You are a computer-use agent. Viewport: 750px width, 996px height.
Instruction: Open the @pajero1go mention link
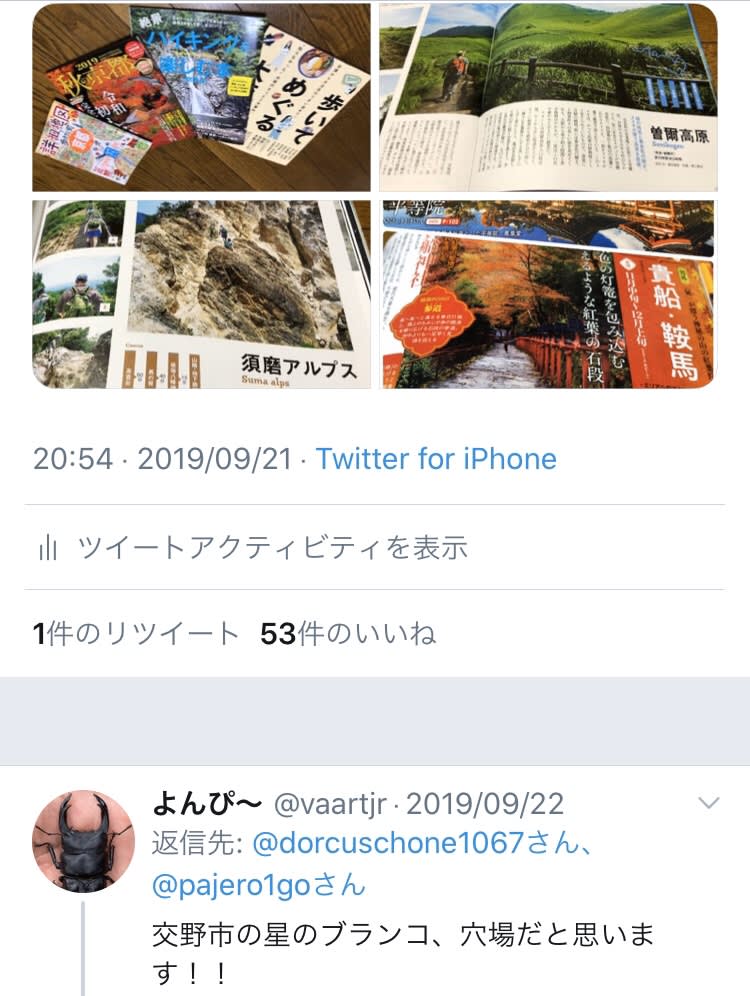point(245,885)
